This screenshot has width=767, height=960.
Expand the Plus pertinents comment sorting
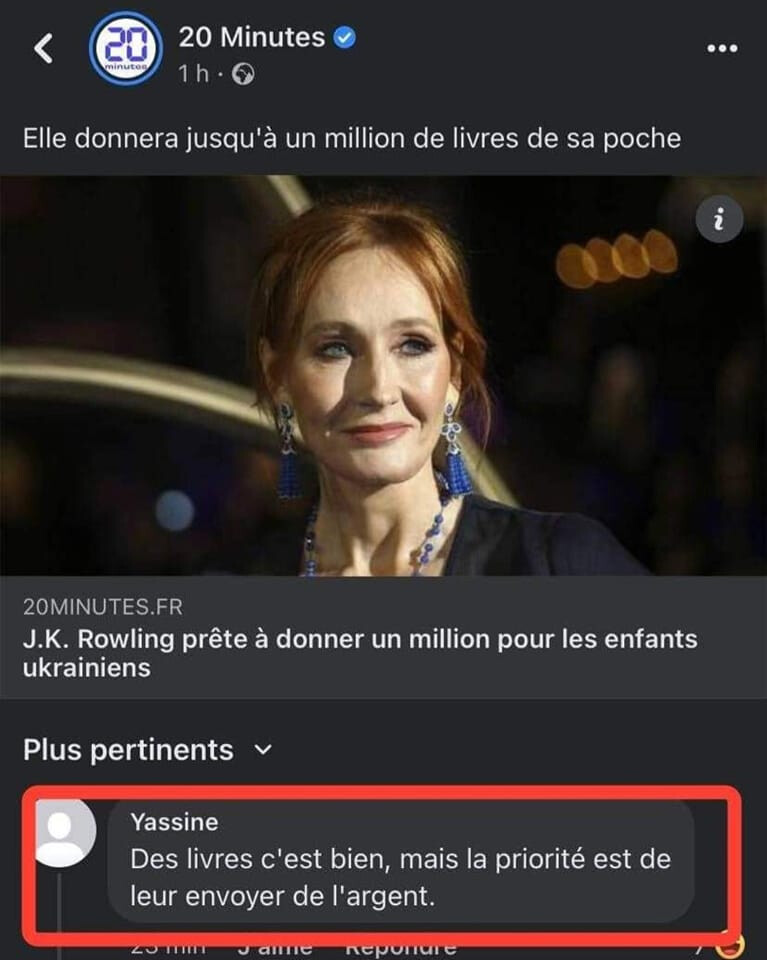click(x=147, y=750)
